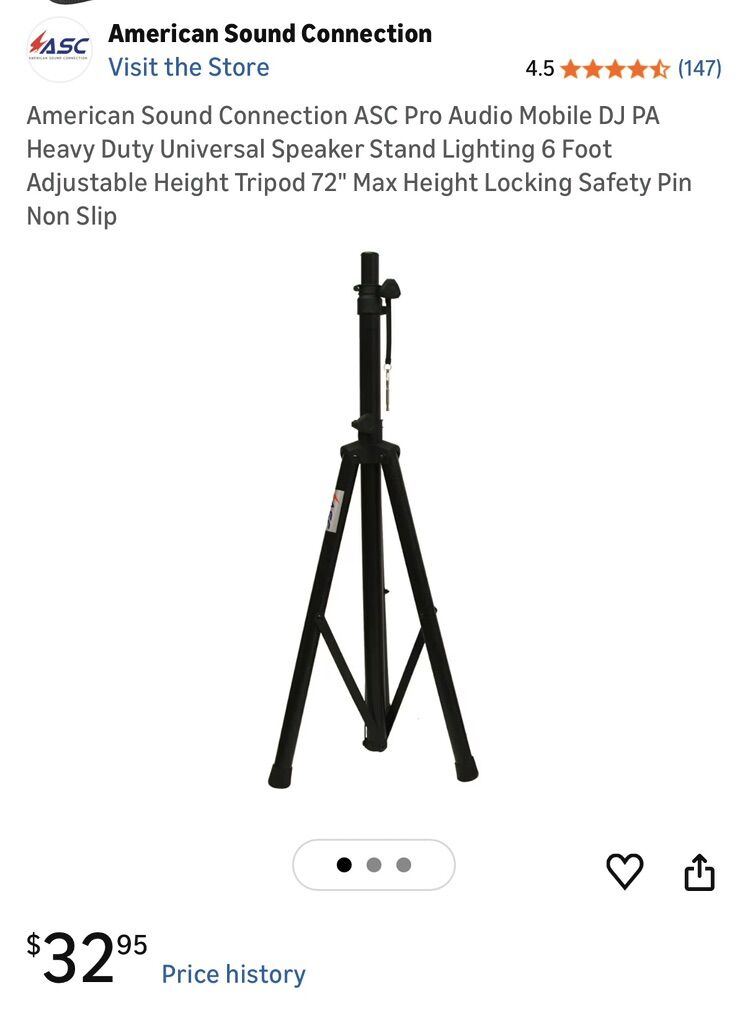Viewport: 748px width, 1020px height.
Task: Tap the image page indicator dots
Action: 373,865
